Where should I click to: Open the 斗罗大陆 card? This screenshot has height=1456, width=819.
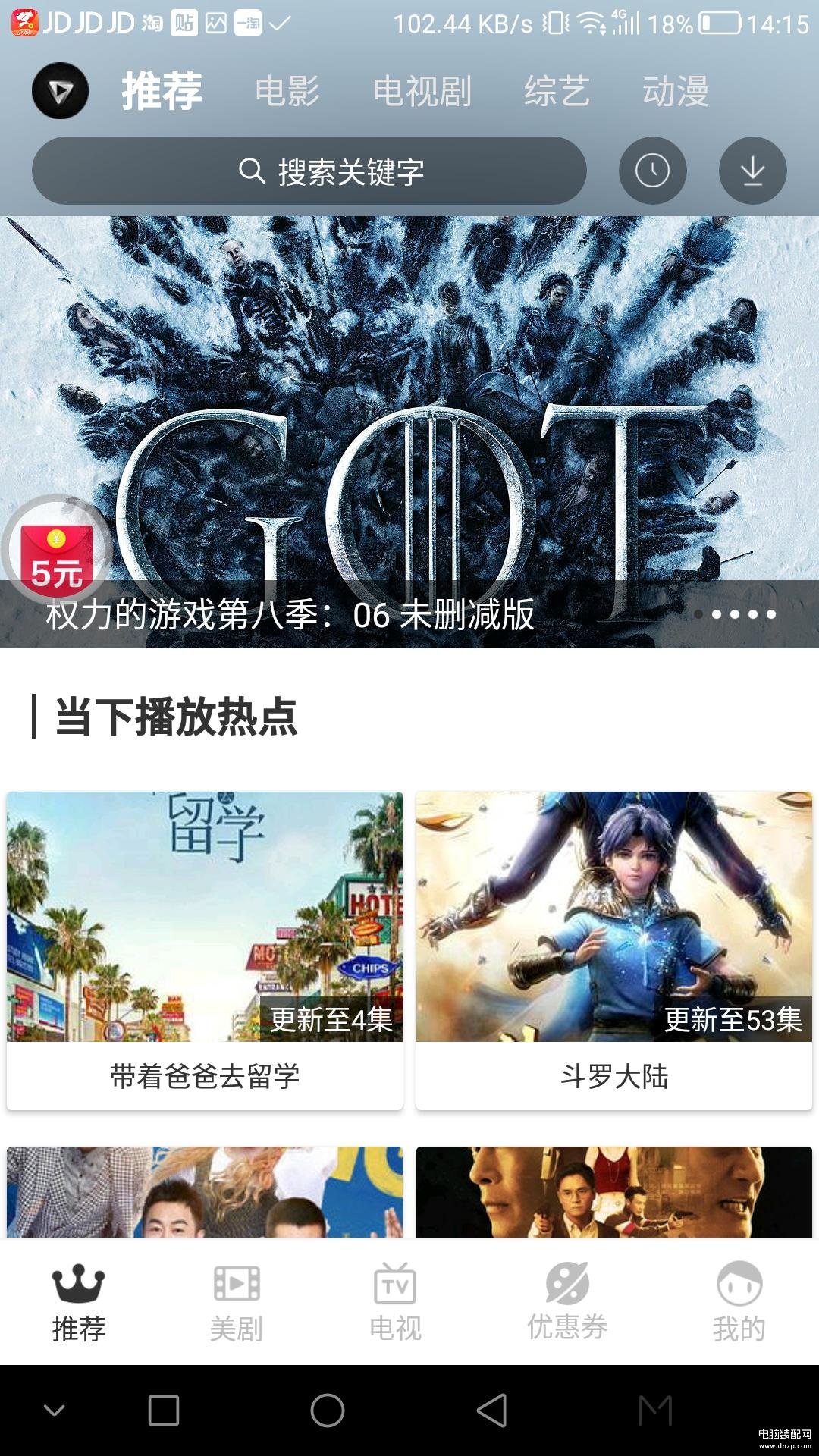click(x=614, y=950)
